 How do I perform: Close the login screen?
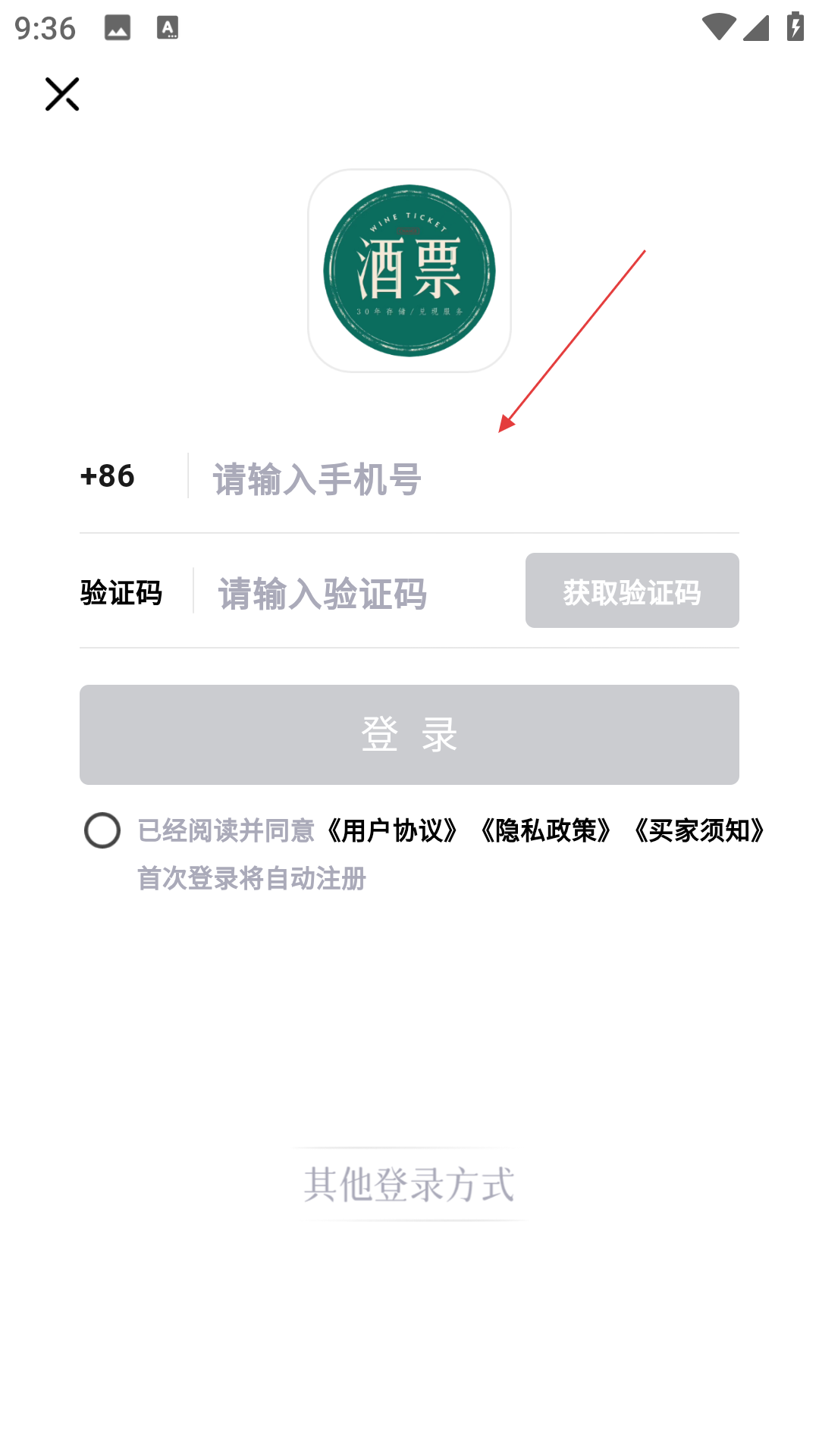coord(62,94)
